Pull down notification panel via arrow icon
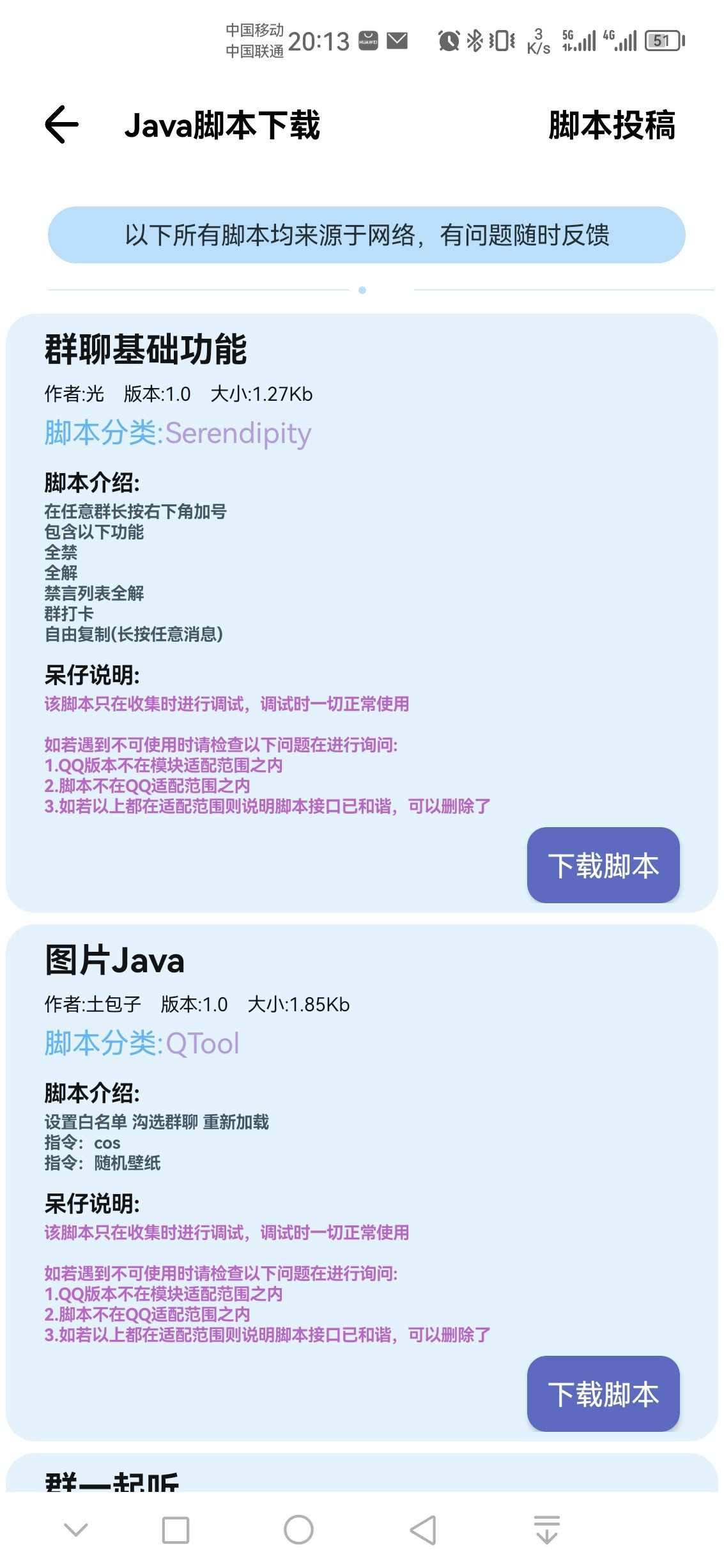724x1568 pixels. point(546,1530)
